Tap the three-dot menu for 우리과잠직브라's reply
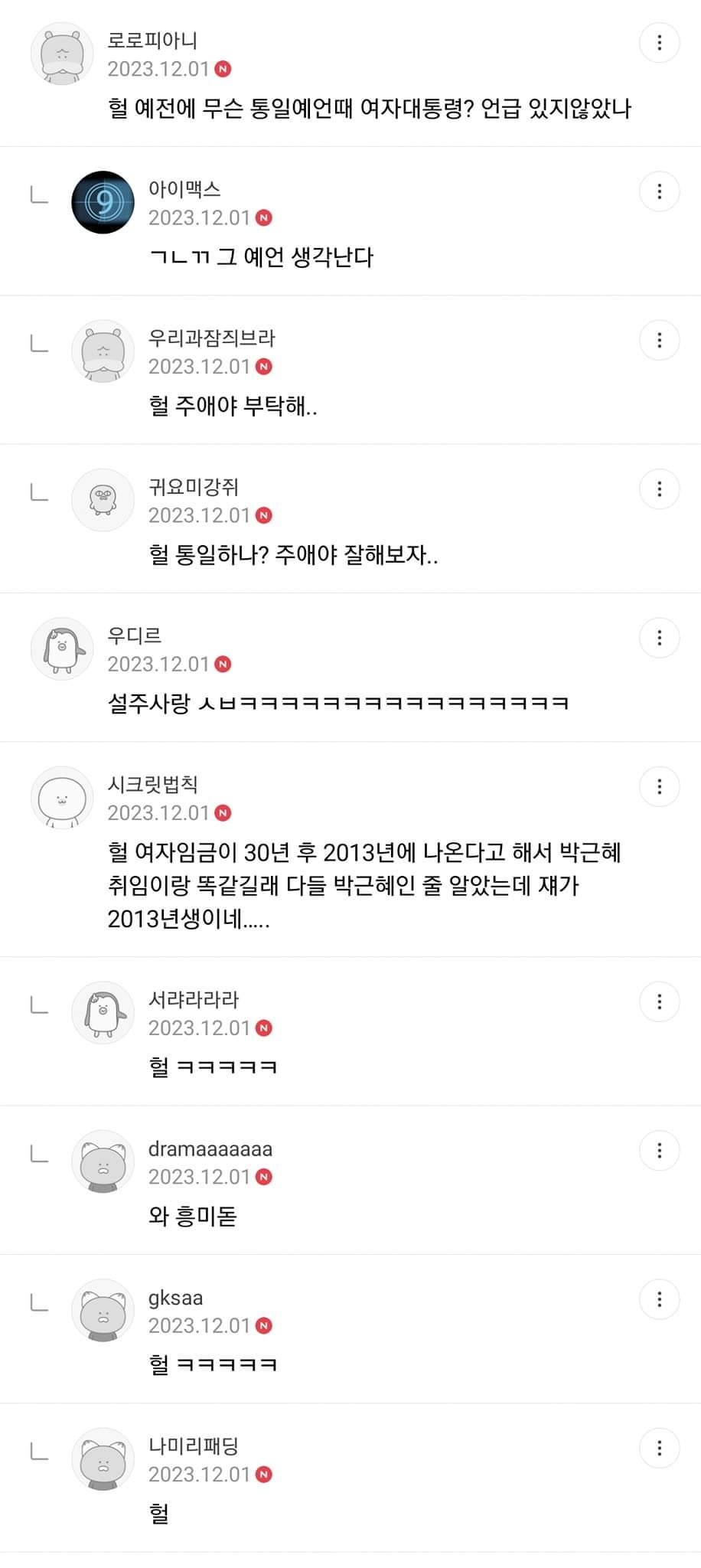Image resolution: width=701 pixels, height=1568 pixels. point(659,341)
